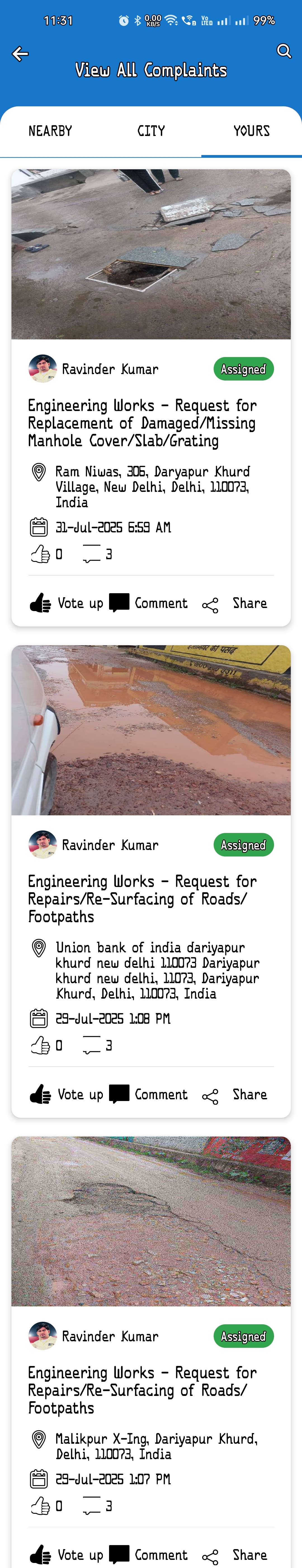Comment on the Union Bank road complaint

148,1094
